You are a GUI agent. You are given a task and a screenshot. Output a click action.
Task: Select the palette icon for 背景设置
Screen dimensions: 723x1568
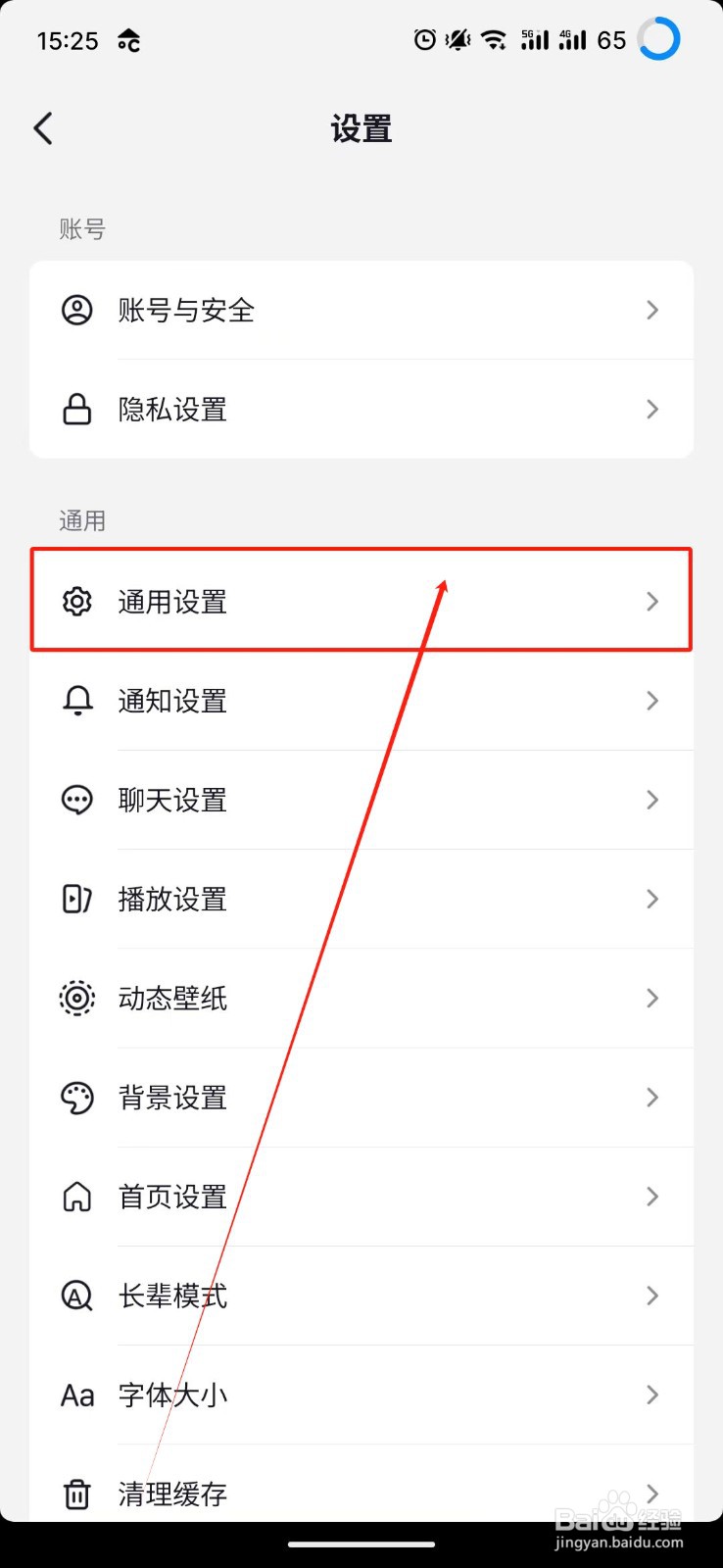pos(76,1098)
